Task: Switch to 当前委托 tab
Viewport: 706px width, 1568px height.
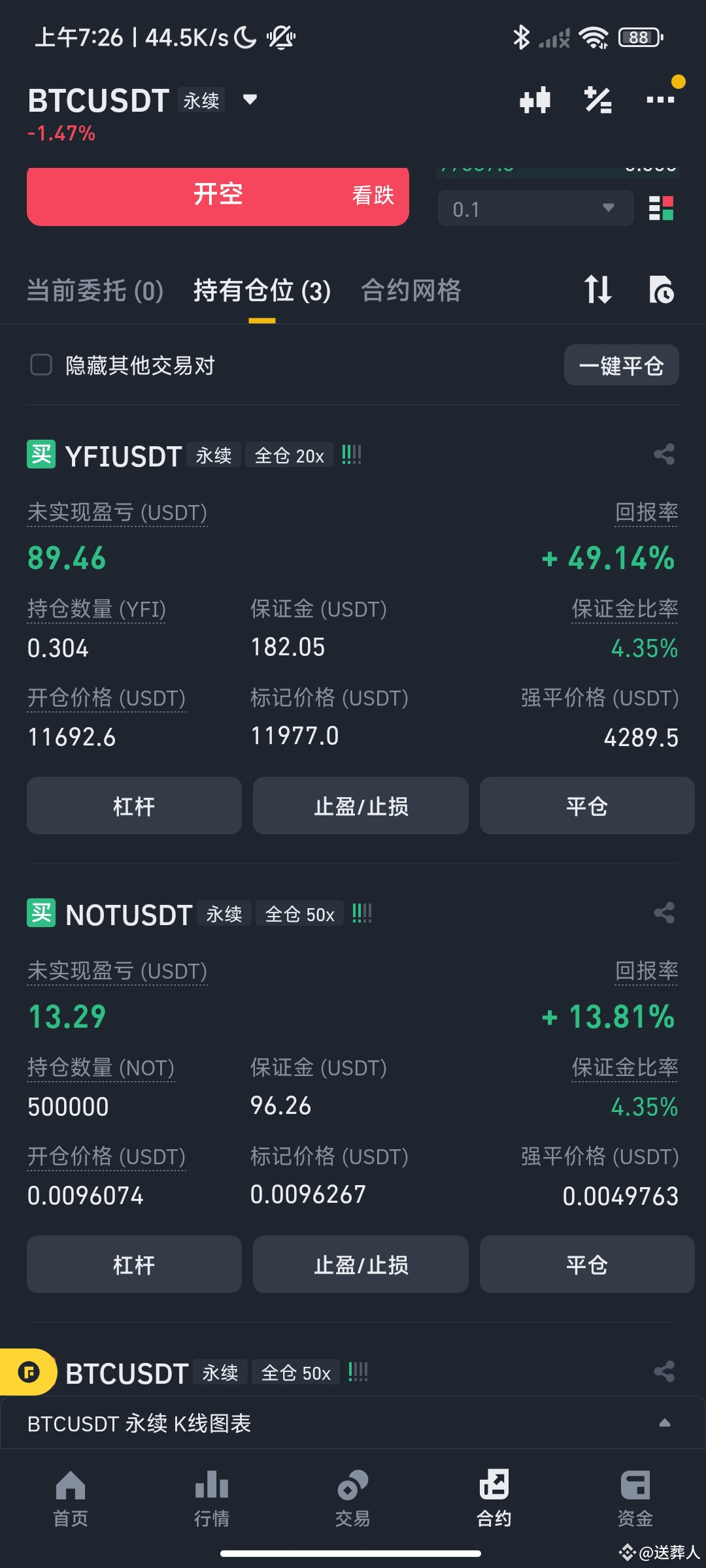Action: pyautogui.click(x=95, y=291)
